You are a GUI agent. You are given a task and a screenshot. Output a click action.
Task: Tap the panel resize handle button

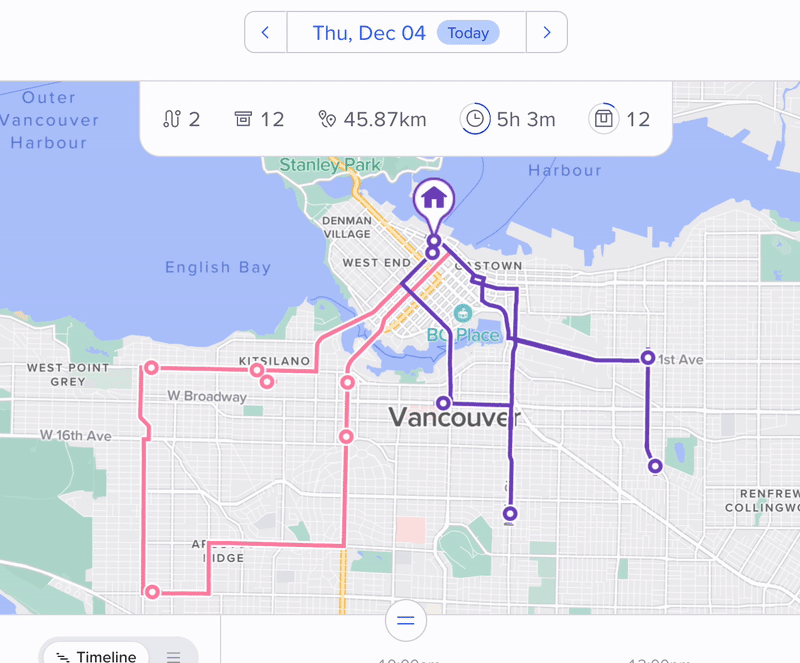click(x=406, y=620)
